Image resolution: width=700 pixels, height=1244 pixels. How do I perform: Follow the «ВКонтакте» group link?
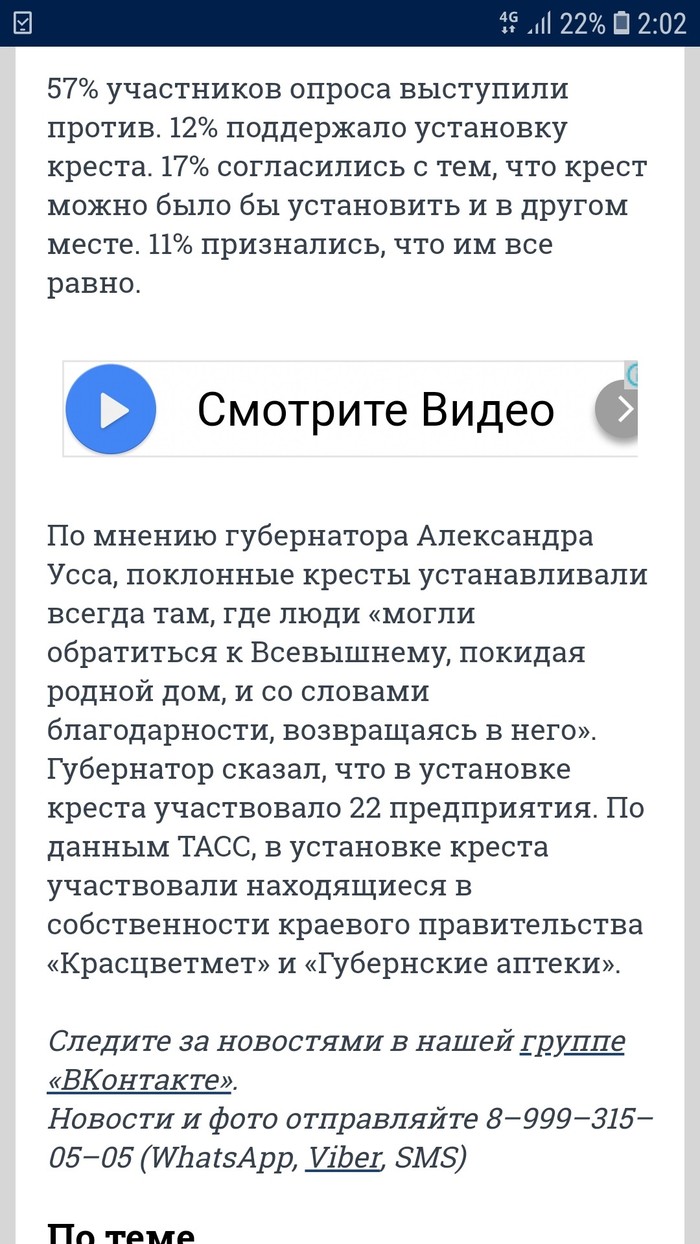[141, 1080]
